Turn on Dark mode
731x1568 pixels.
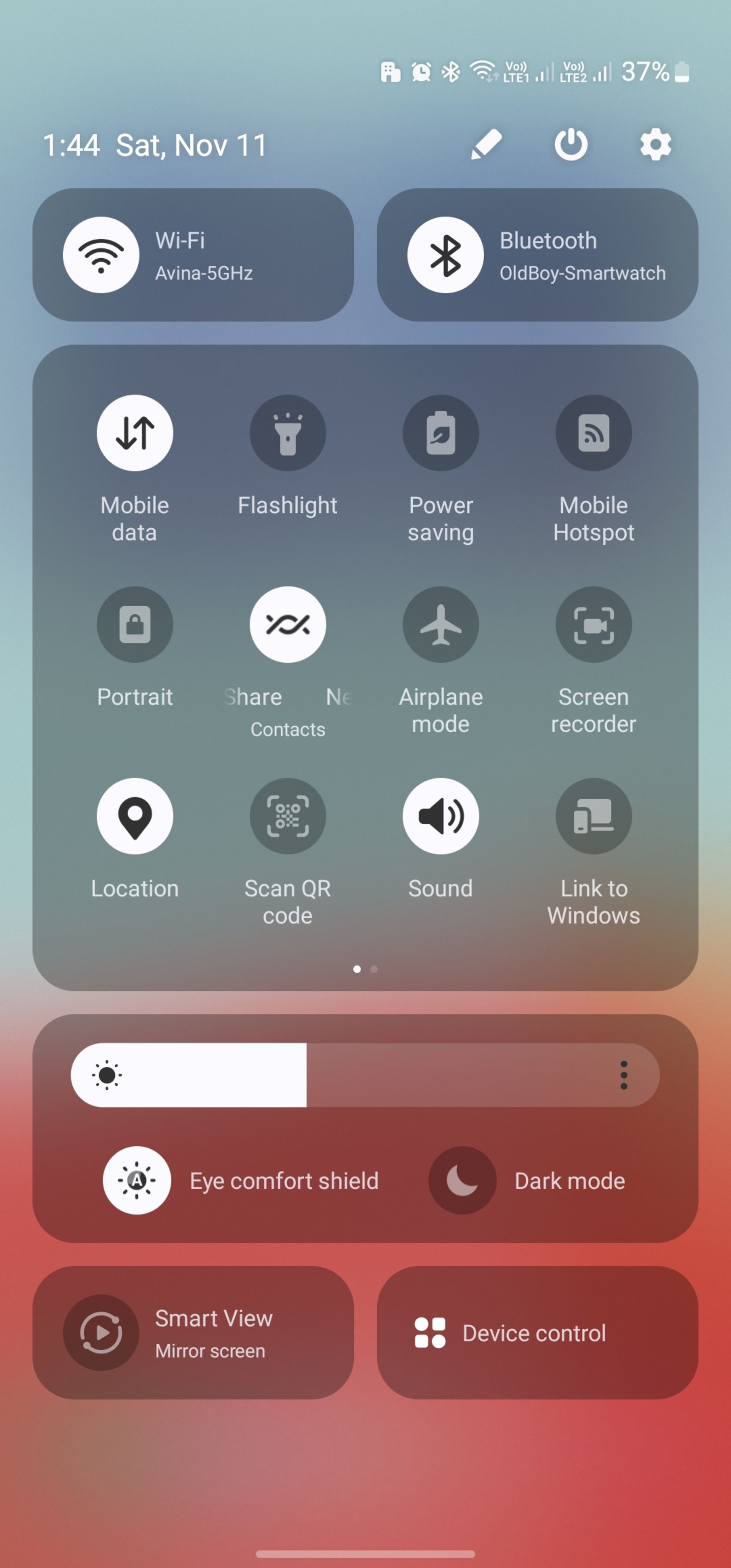462,1180
